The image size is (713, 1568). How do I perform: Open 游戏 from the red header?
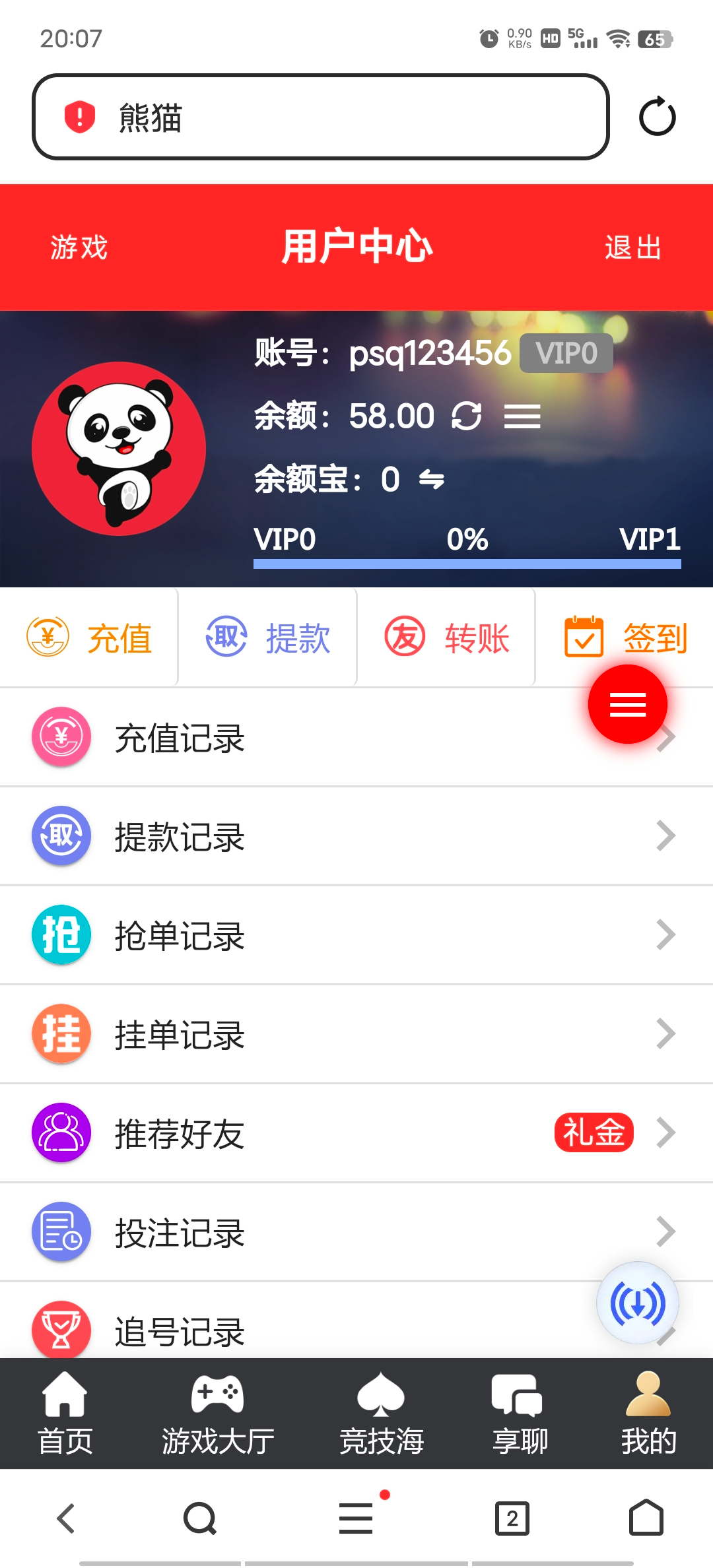coord(79,247)
